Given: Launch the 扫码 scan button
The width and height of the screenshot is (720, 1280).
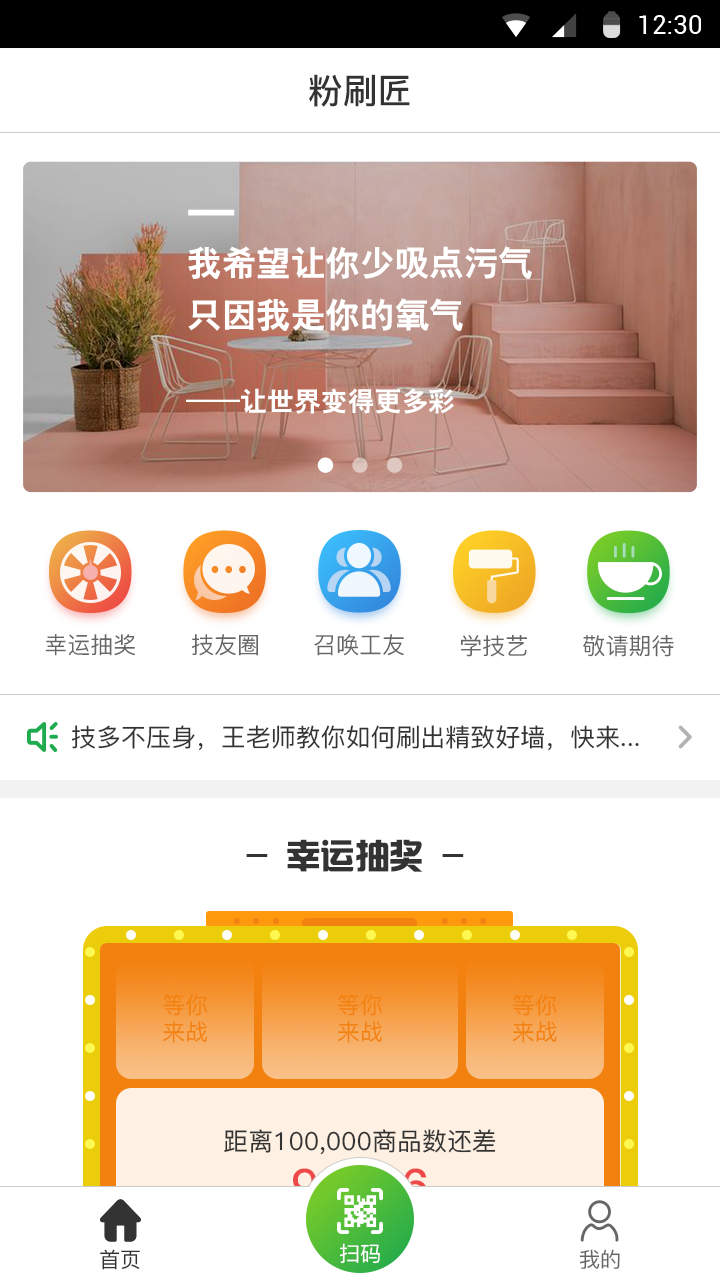Looking at the screenshot, I should click(x=360, y=1220).
